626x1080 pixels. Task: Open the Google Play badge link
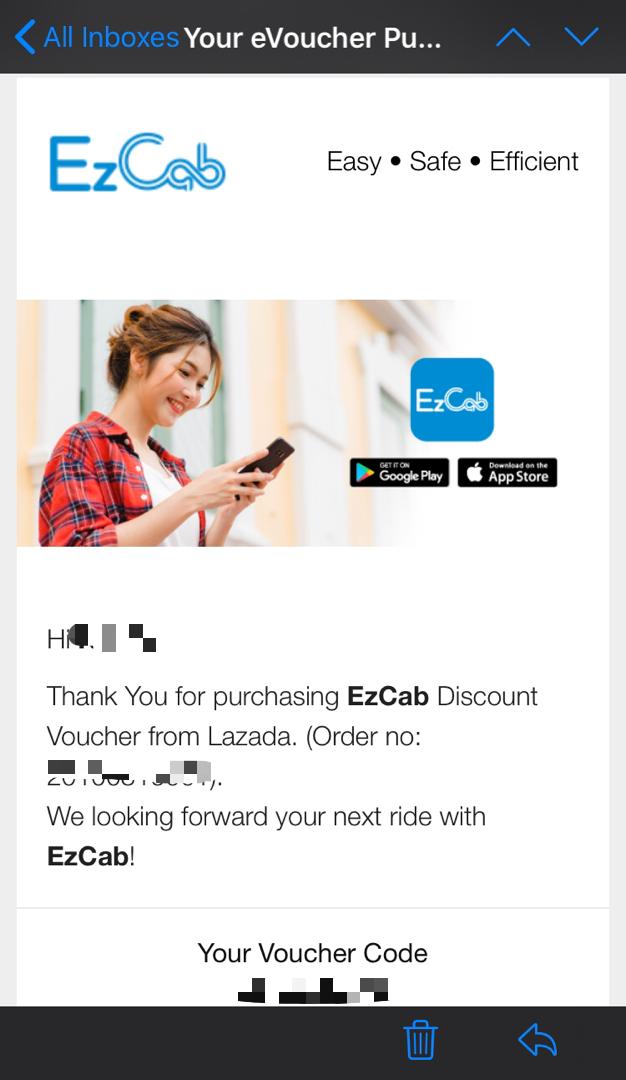pos(399,473)
